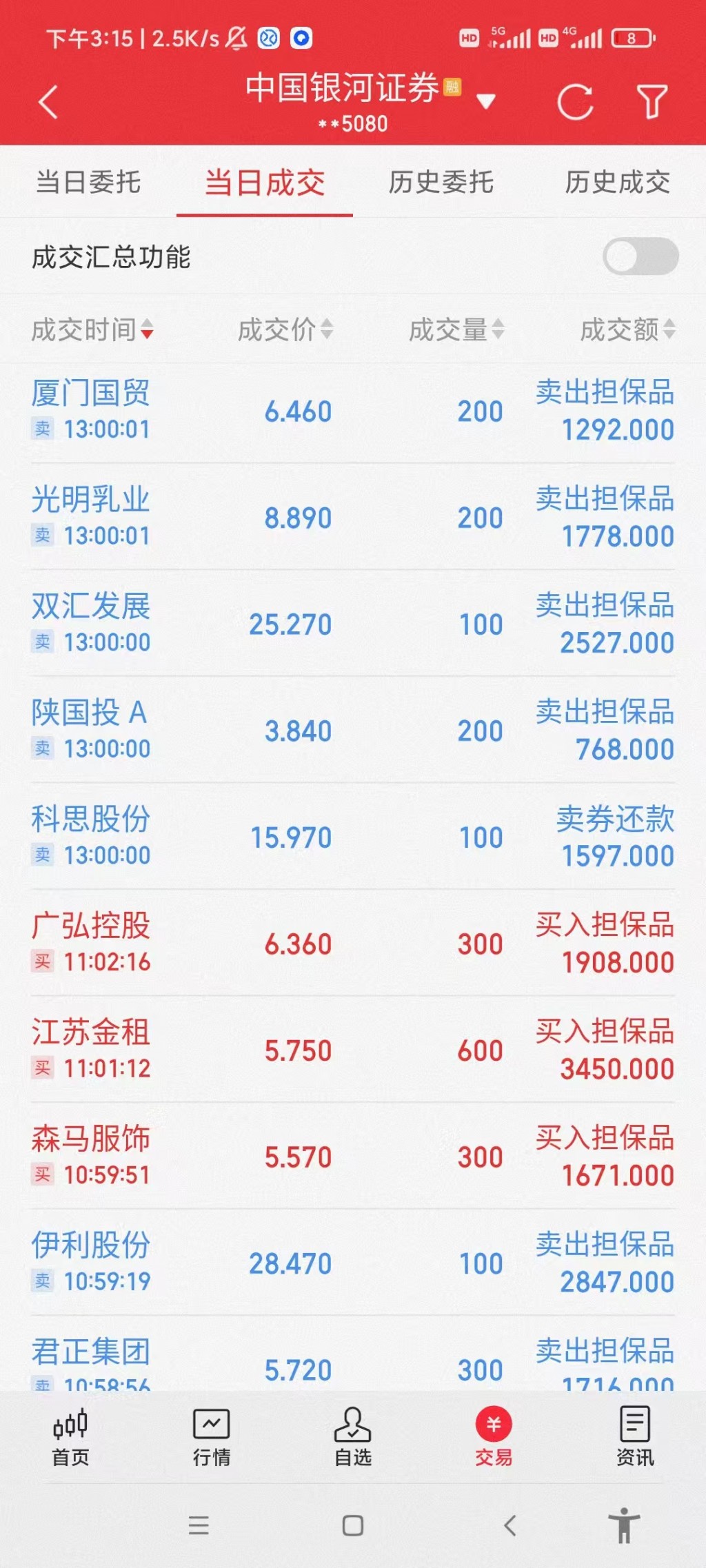Enable the 成交汇总功能 switch
Screen dimensions: 706x1568
(x=641, y=256)
